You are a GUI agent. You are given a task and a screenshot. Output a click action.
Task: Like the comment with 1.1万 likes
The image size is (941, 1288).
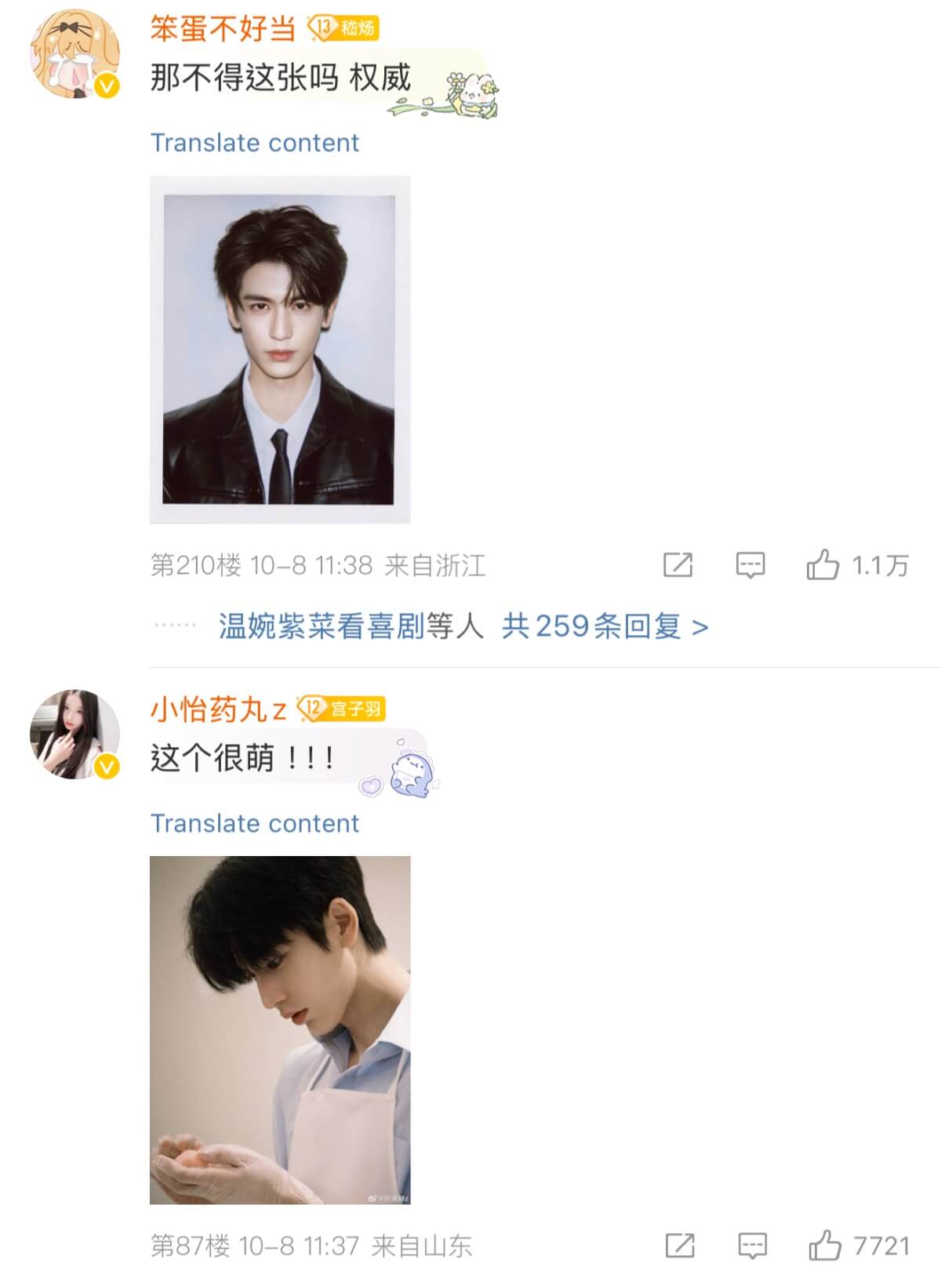tap(823, 564)
